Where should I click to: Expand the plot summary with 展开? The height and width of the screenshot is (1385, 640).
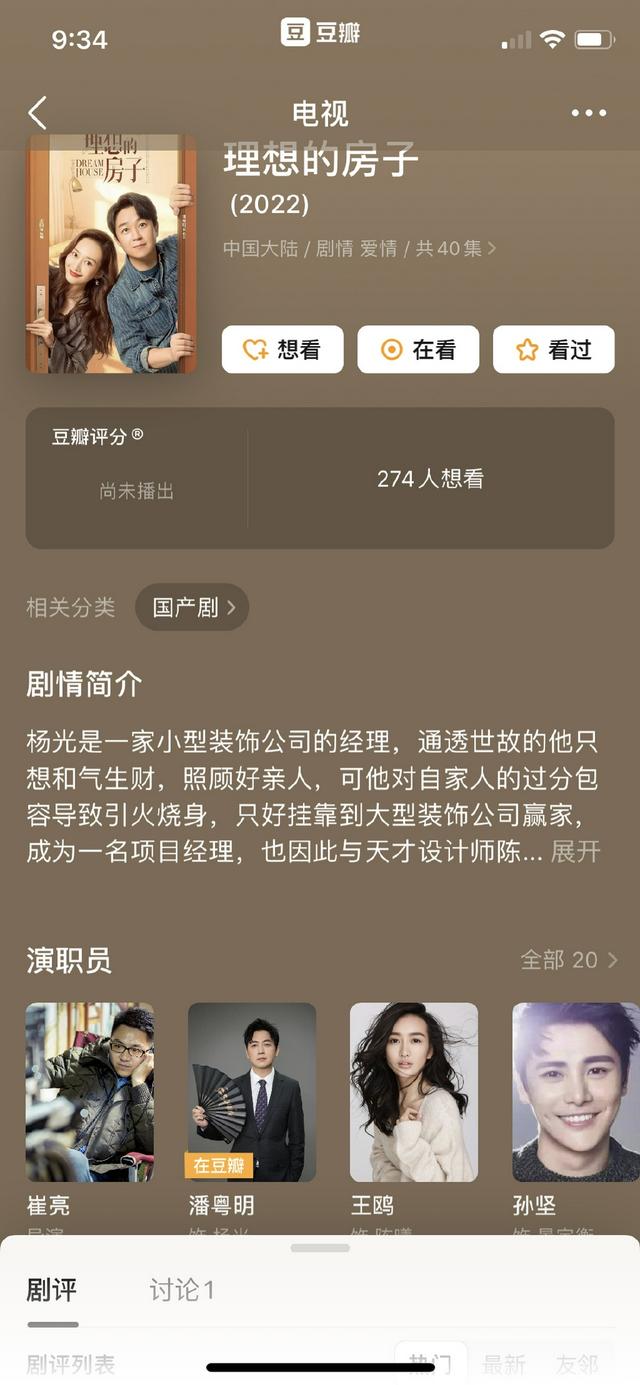coord(575,851)
